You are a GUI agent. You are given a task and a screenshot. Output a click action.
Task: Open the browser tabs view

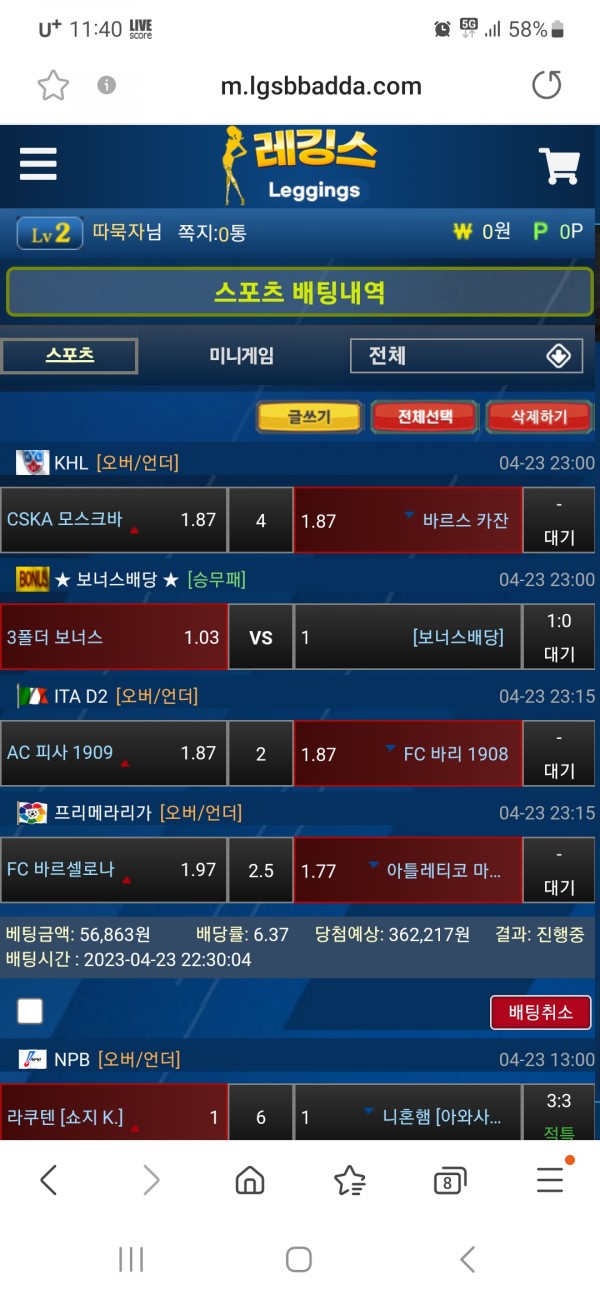(x=450, y=1181)
